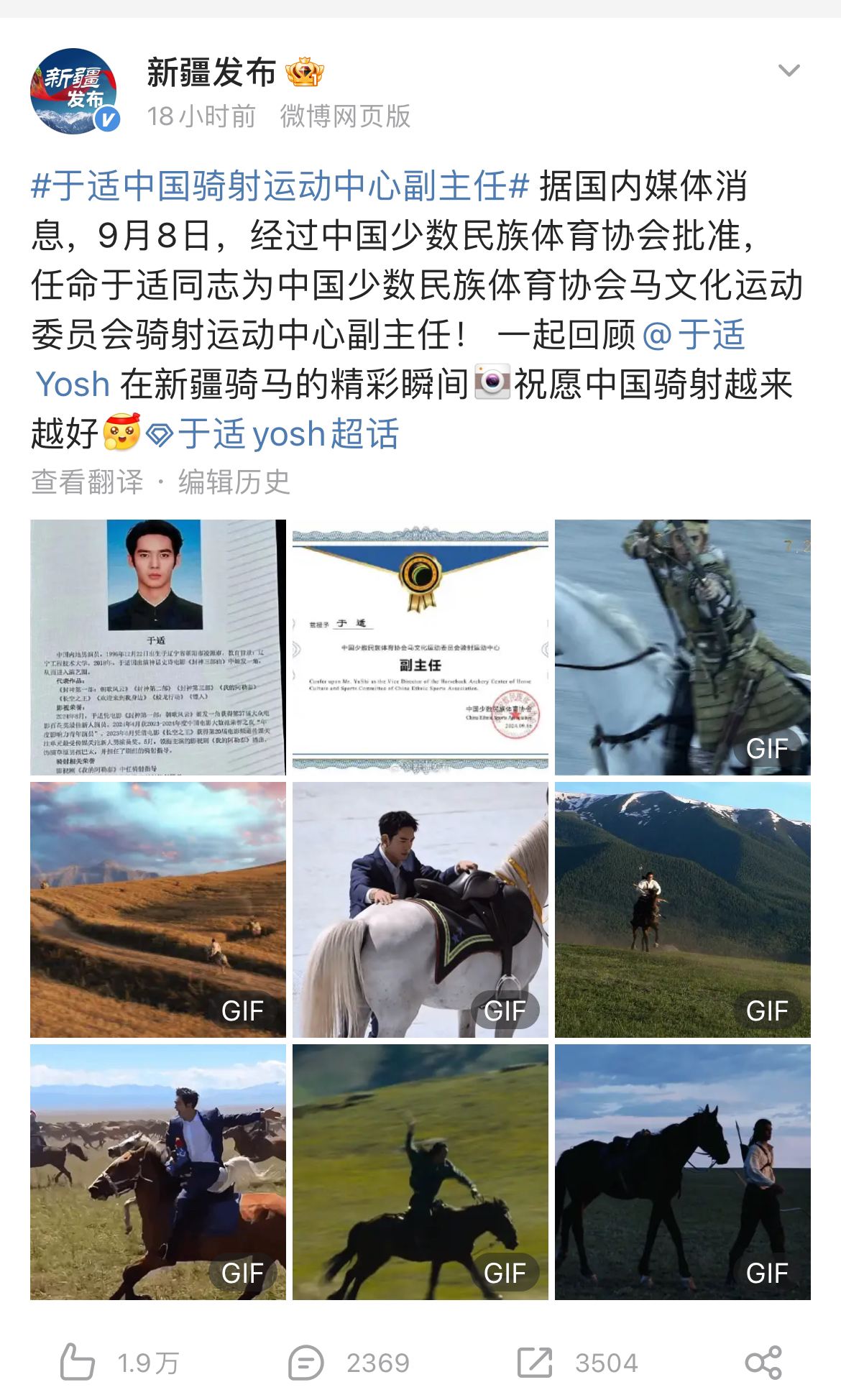Viewport: 841px width, 1400px height.
Task: Tap 查看翻译 to translate post
Action: pos(87,482)
